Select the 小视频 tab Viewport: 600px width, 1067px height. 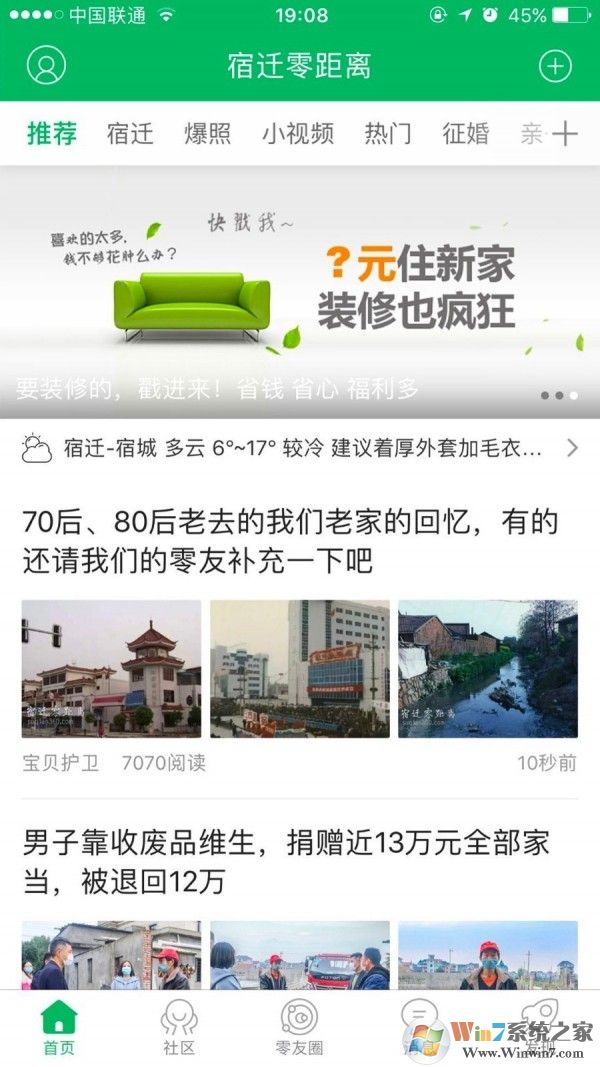click(x=298, y=134)
